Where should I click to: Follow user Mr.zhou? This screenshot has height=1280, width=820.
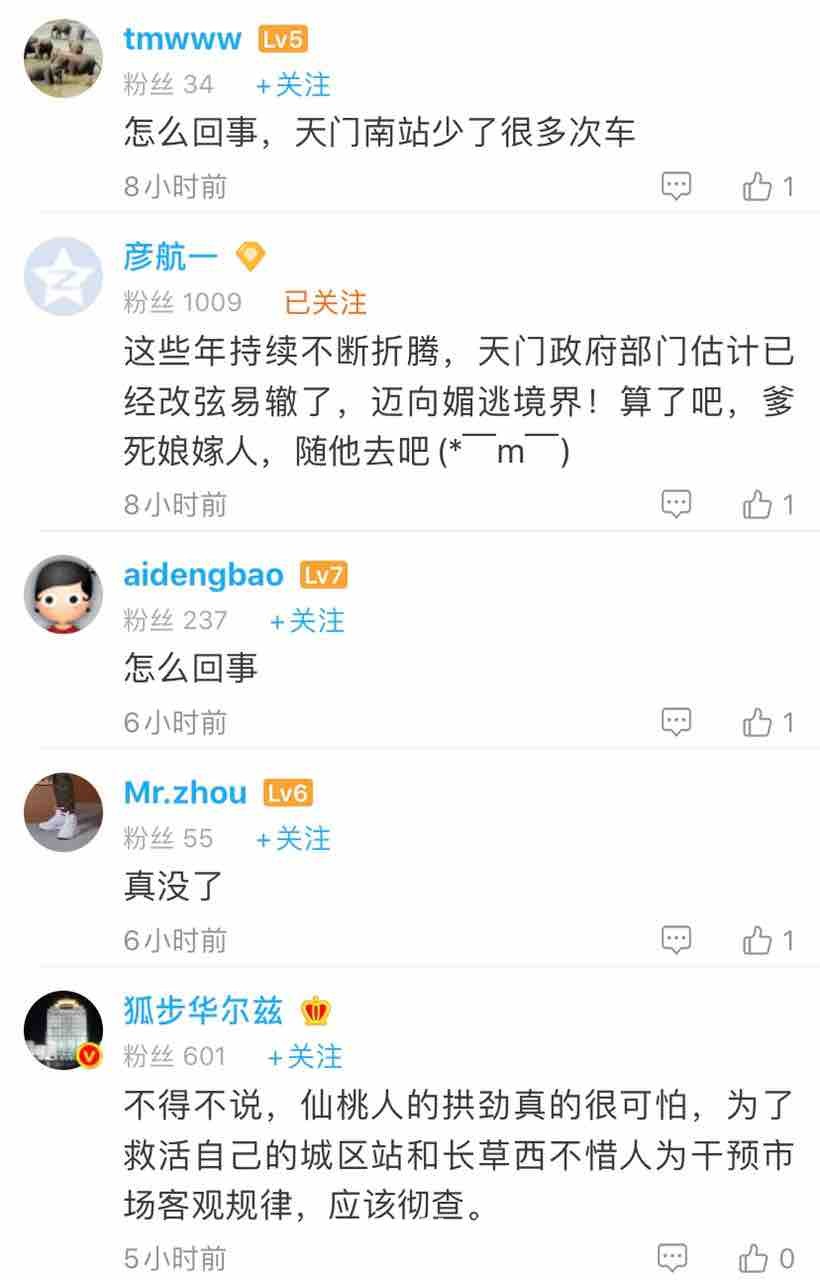[x=292, y=838]
